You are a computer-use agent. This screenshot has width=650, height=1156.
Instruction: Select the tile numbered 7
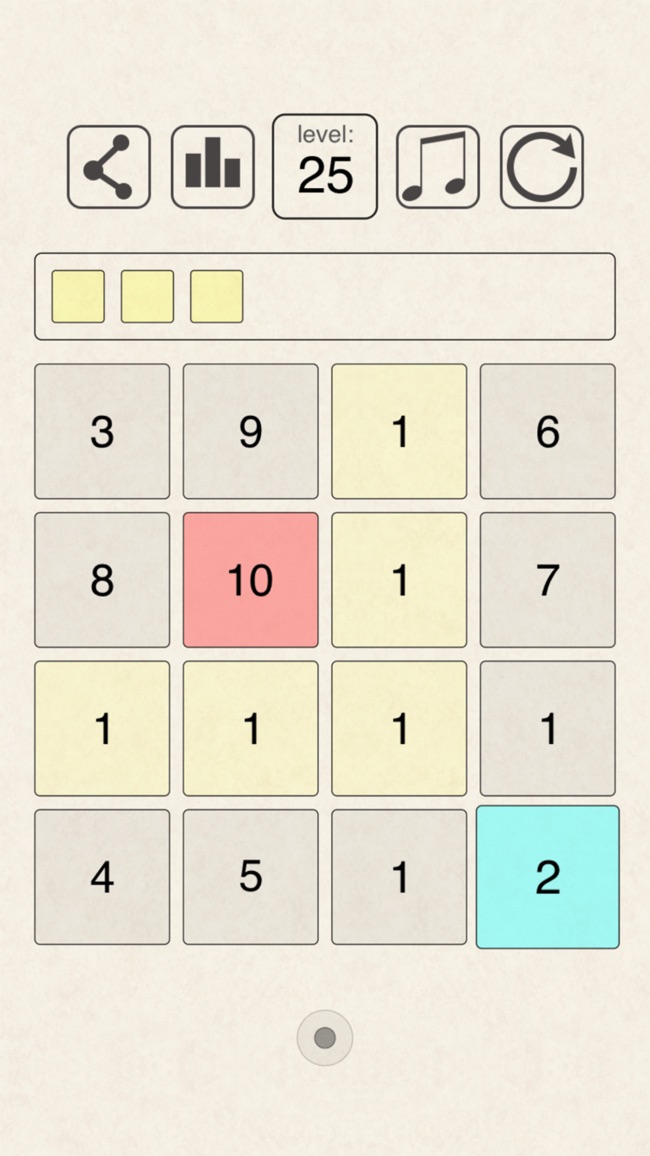pos(547,580)
